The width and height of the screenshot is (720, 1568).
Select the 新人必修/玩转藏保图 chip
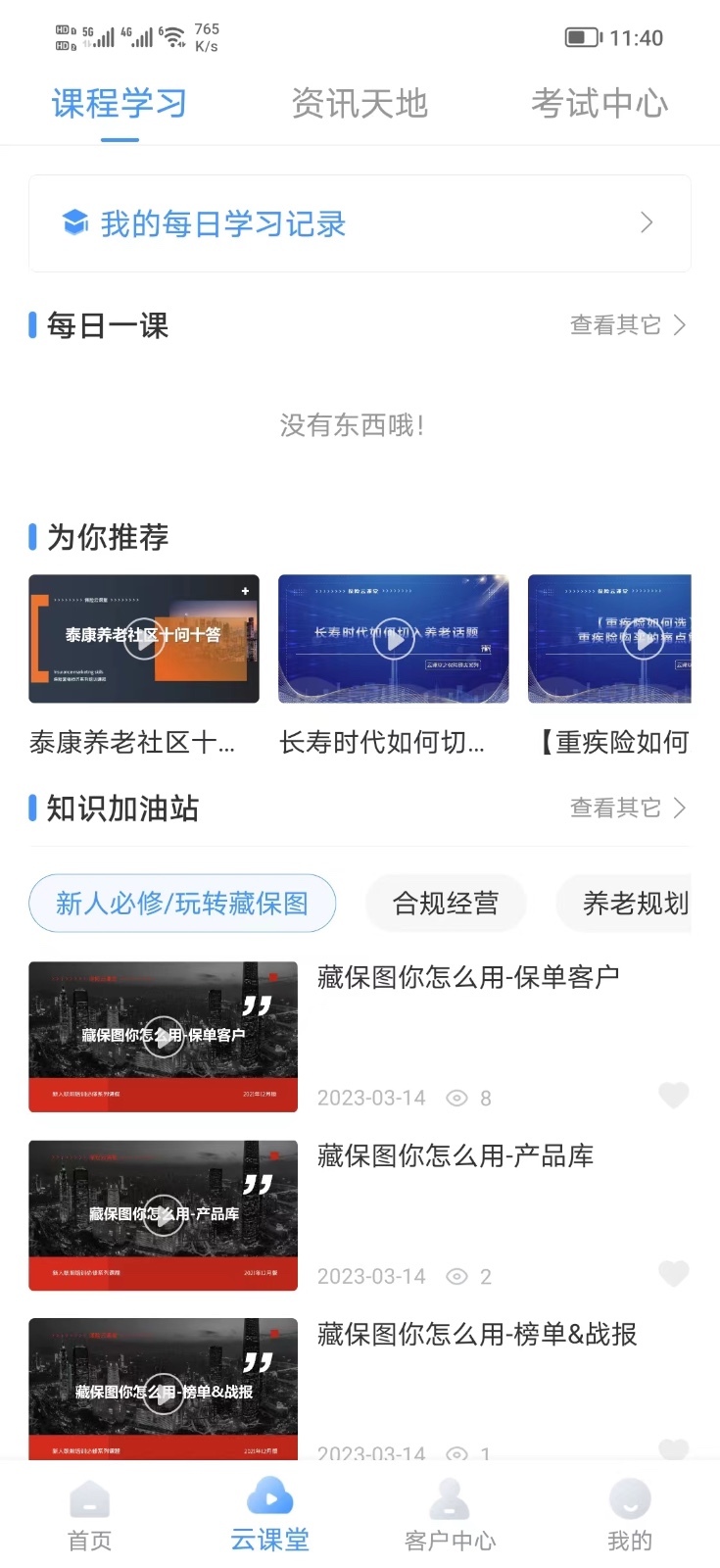coord(182,903)
